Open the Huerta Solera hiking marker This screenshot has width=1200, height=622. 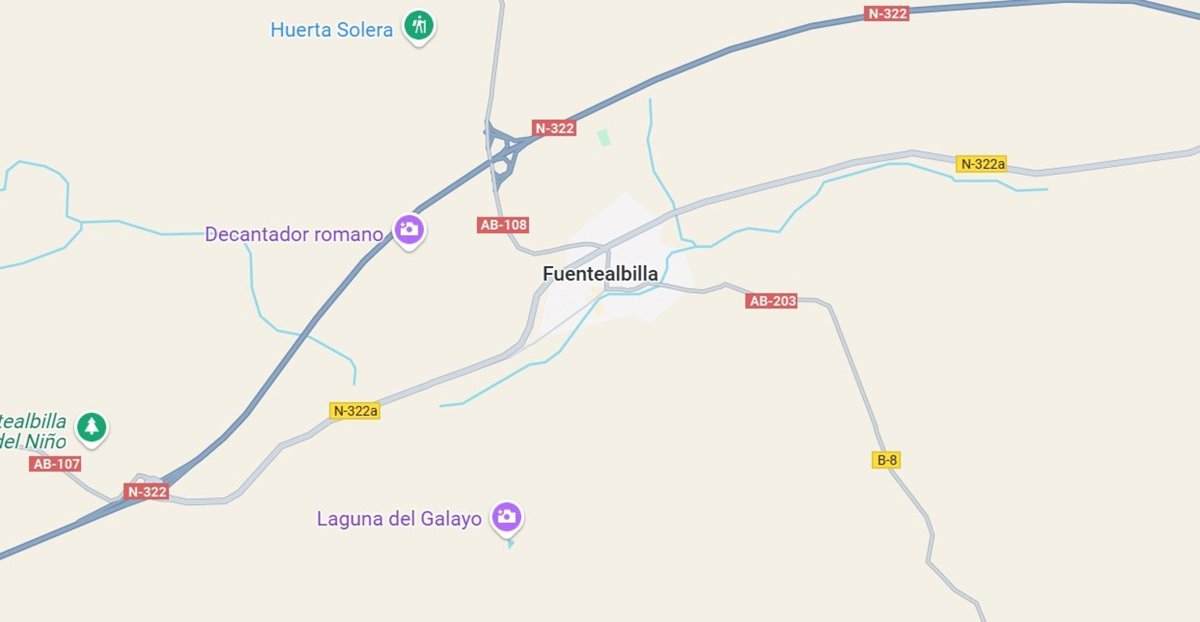pos(419,25)
